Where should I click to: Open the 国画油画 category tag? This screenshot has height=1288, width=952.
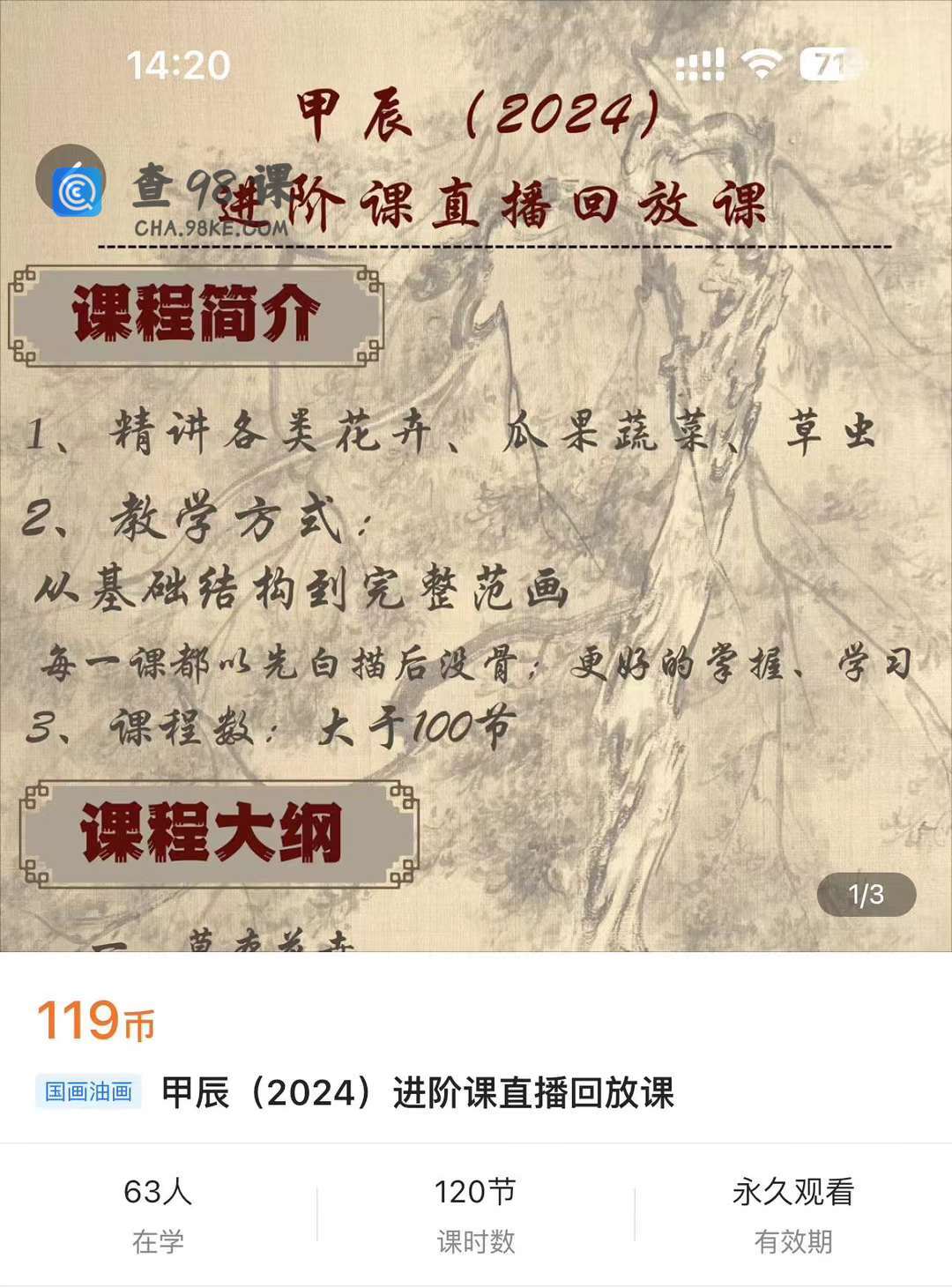88,1091
